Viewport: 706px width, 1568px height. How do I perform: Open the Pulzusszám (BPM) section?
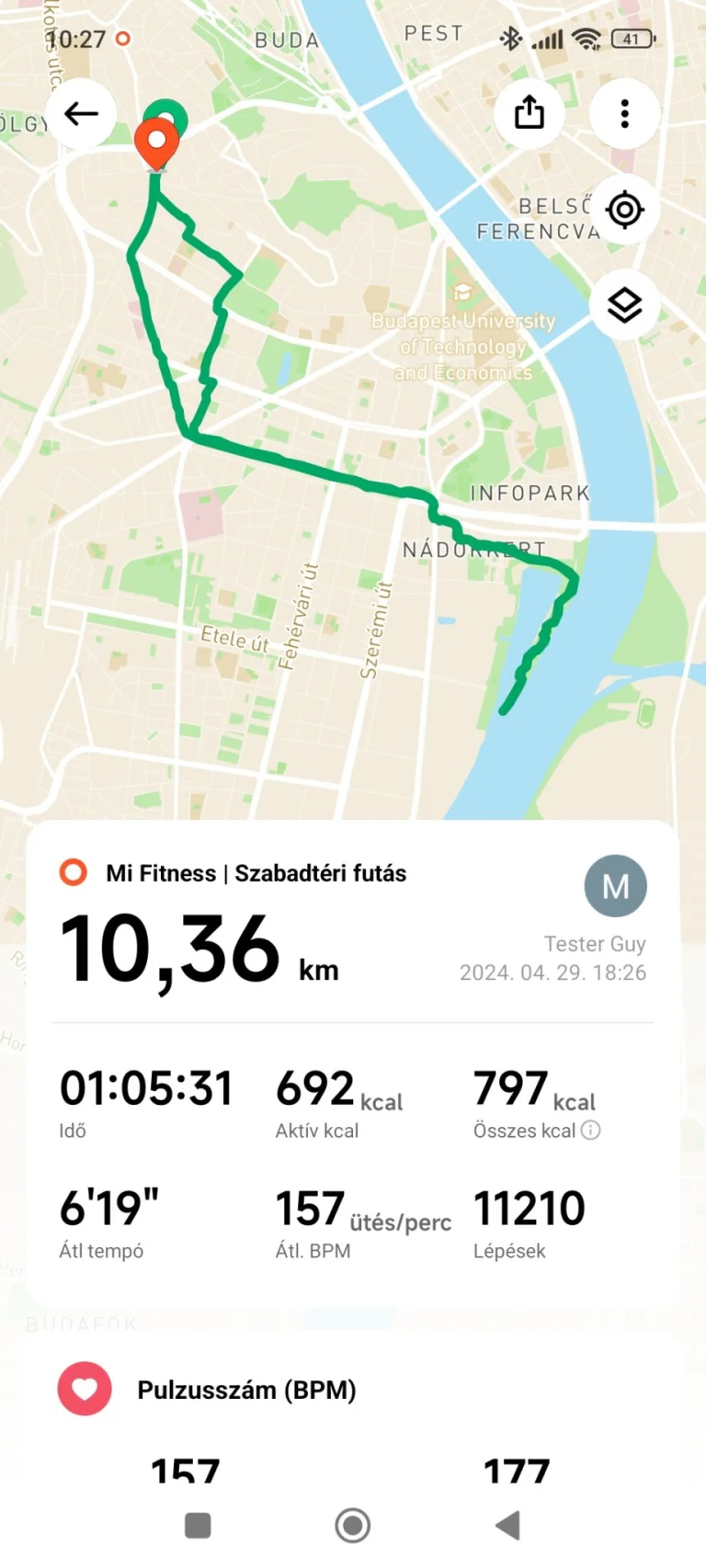point(246,1389)
